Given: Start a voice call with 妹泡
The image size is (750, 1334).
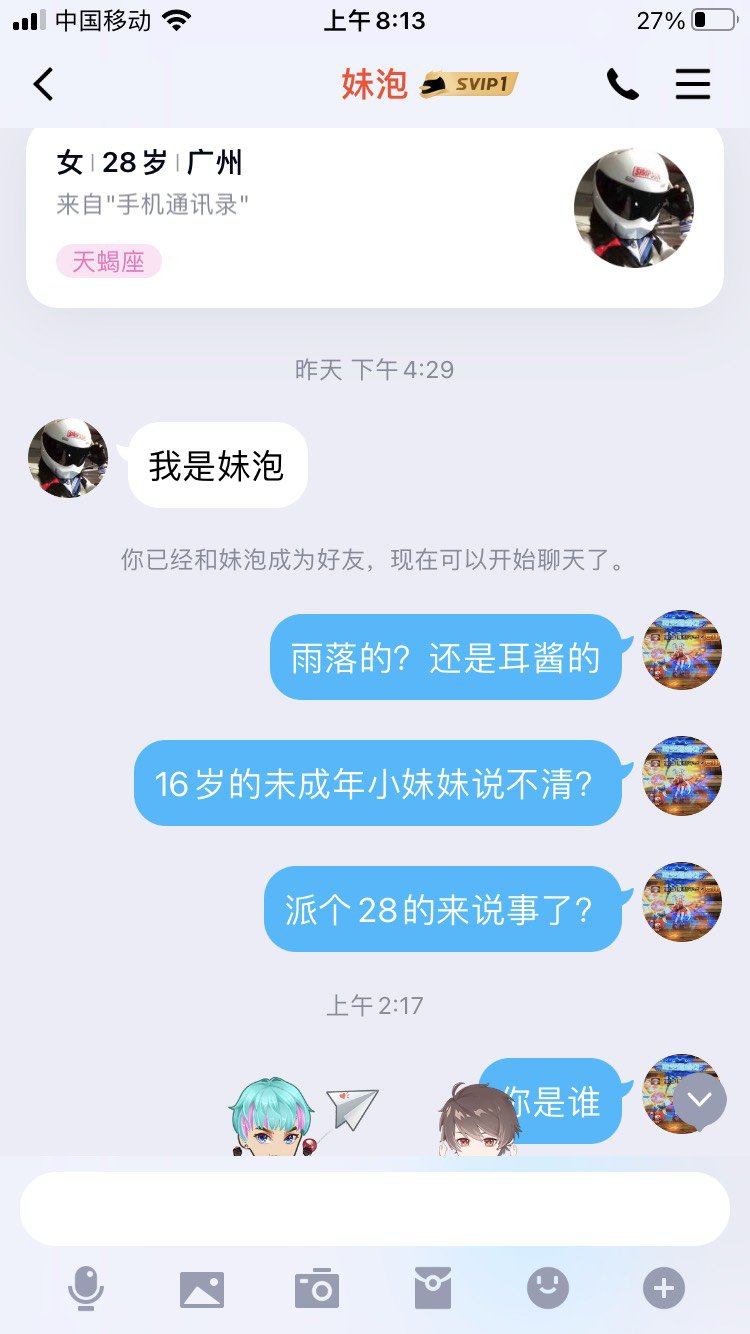Looking at the screenshot, I should pyautogui.click(x=622, y=84).
